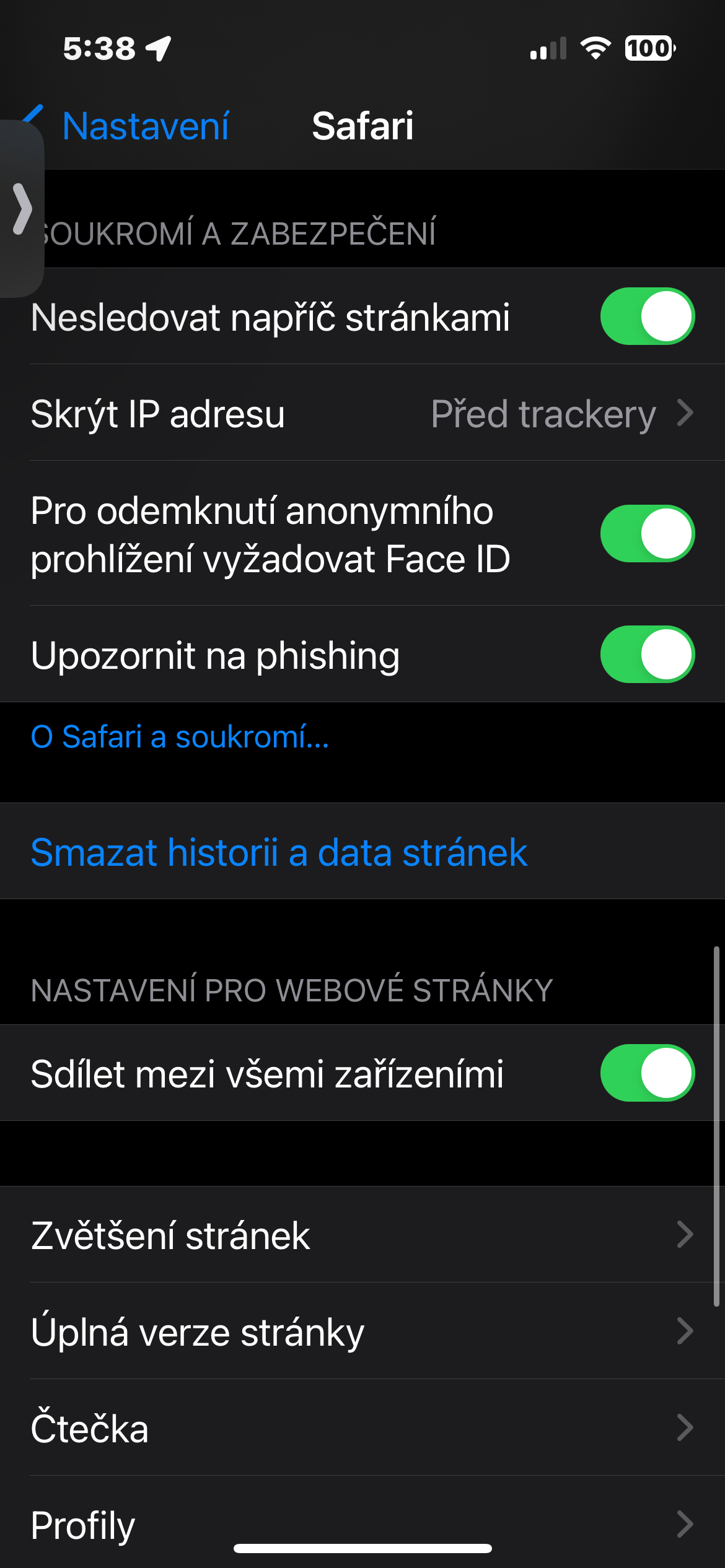The width and height of the screenshot is (725, 1568).
Task: Toggle Nesledovat napříč stránkami switch
Action: click(647, 316)
